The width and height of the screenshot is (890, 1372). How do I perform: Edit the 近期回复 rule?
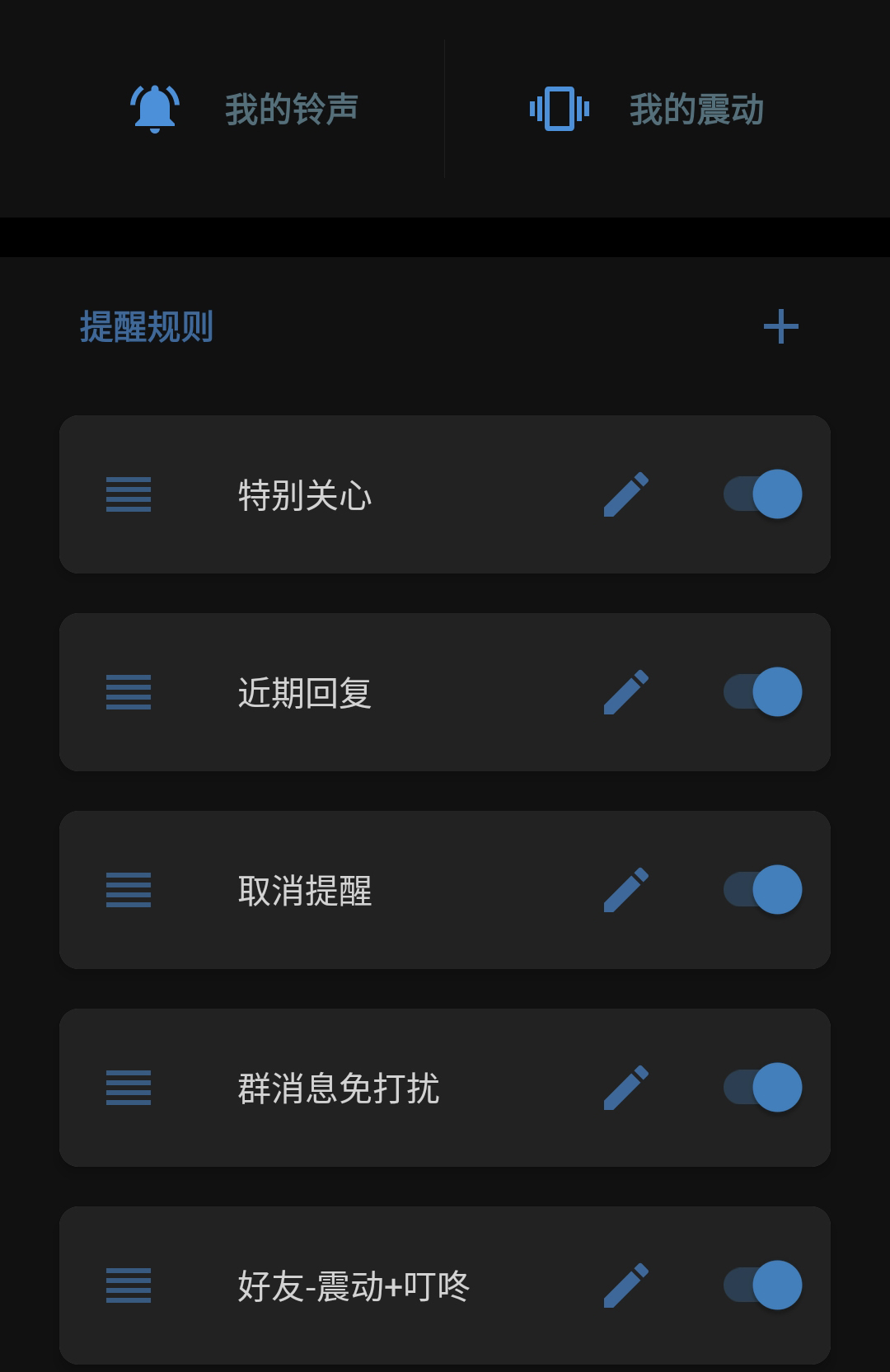(626, 692)
